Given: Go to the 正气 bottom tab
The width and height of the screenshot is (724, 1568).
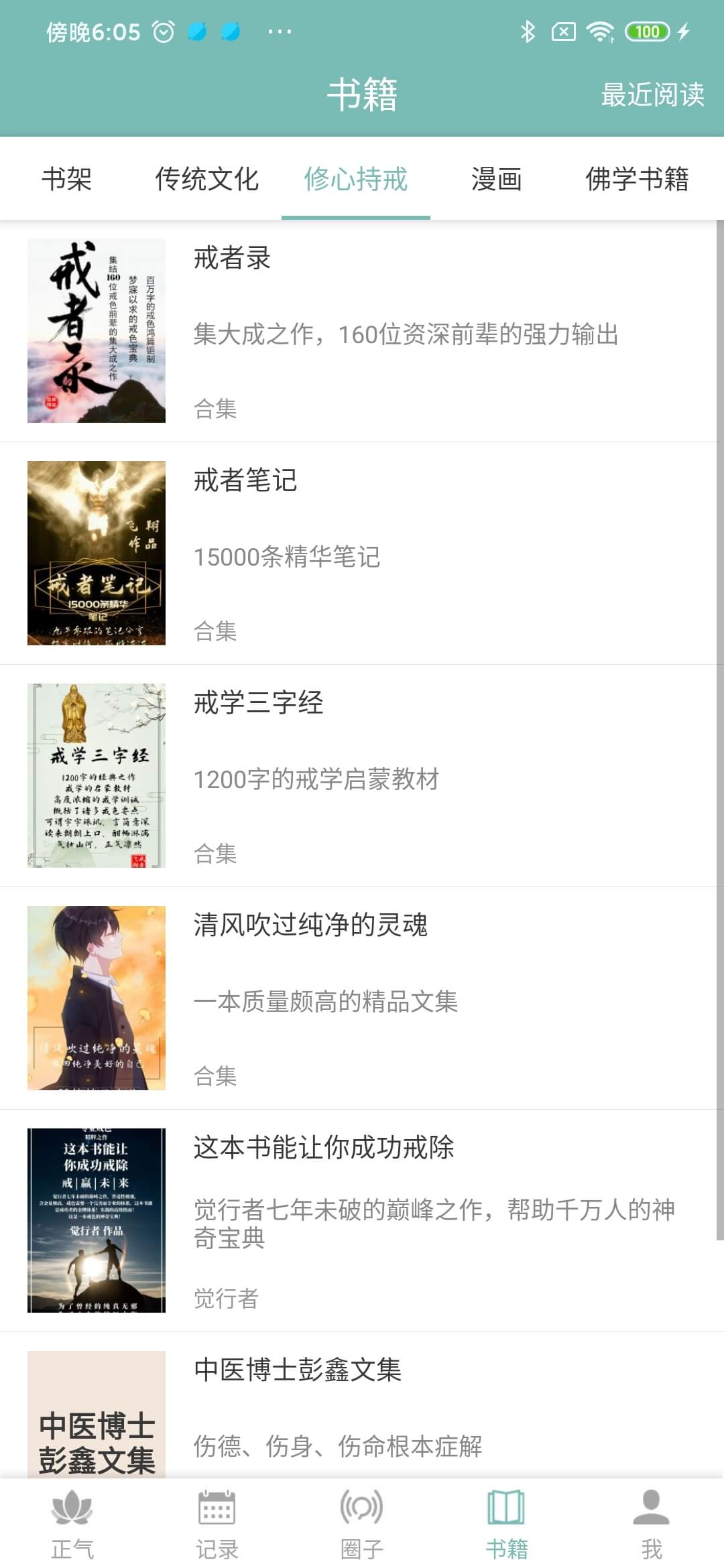Looking at the screenshot, I should coord(72,1524).
